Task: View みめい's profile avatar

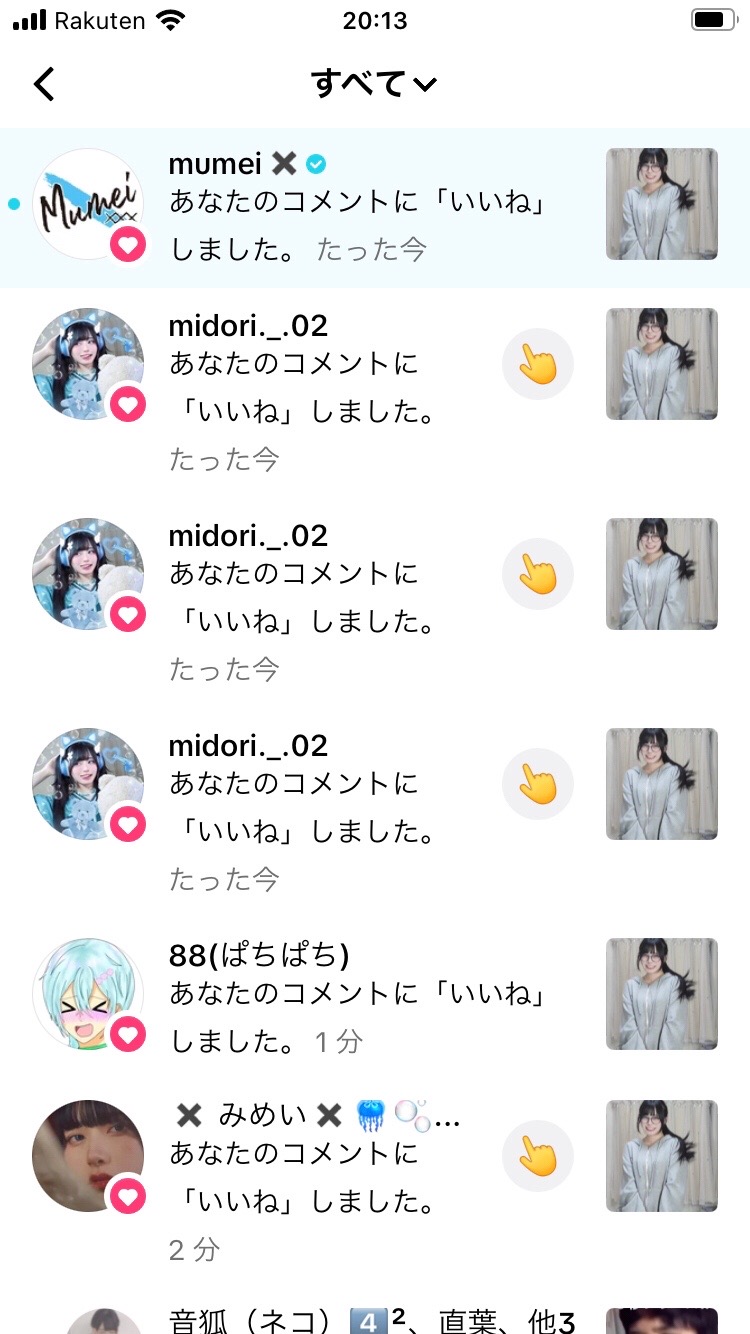Action: [x=88, y=1156]
